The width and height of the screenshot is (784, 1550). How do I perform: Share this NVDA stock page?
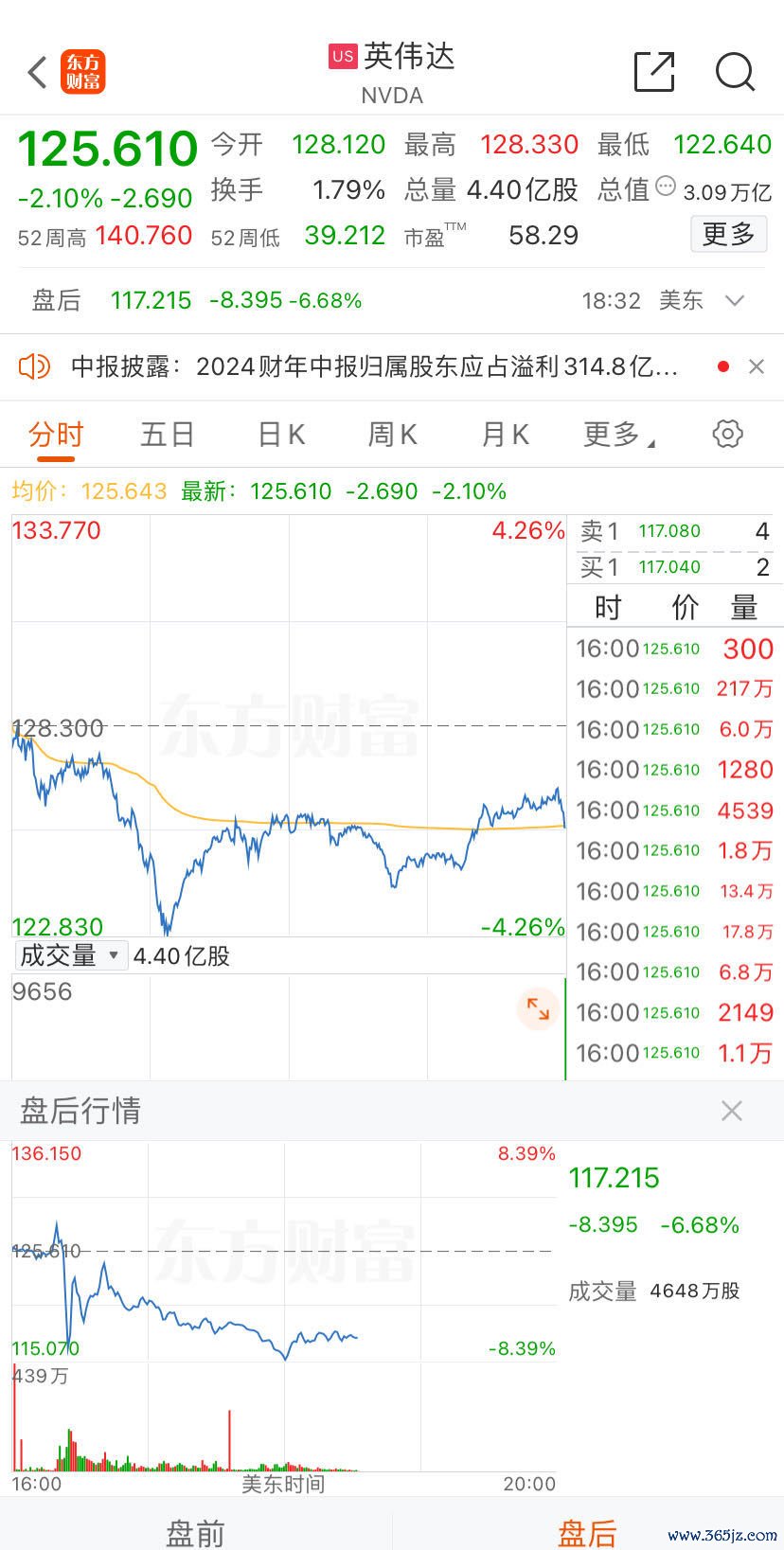coord(654,71)
